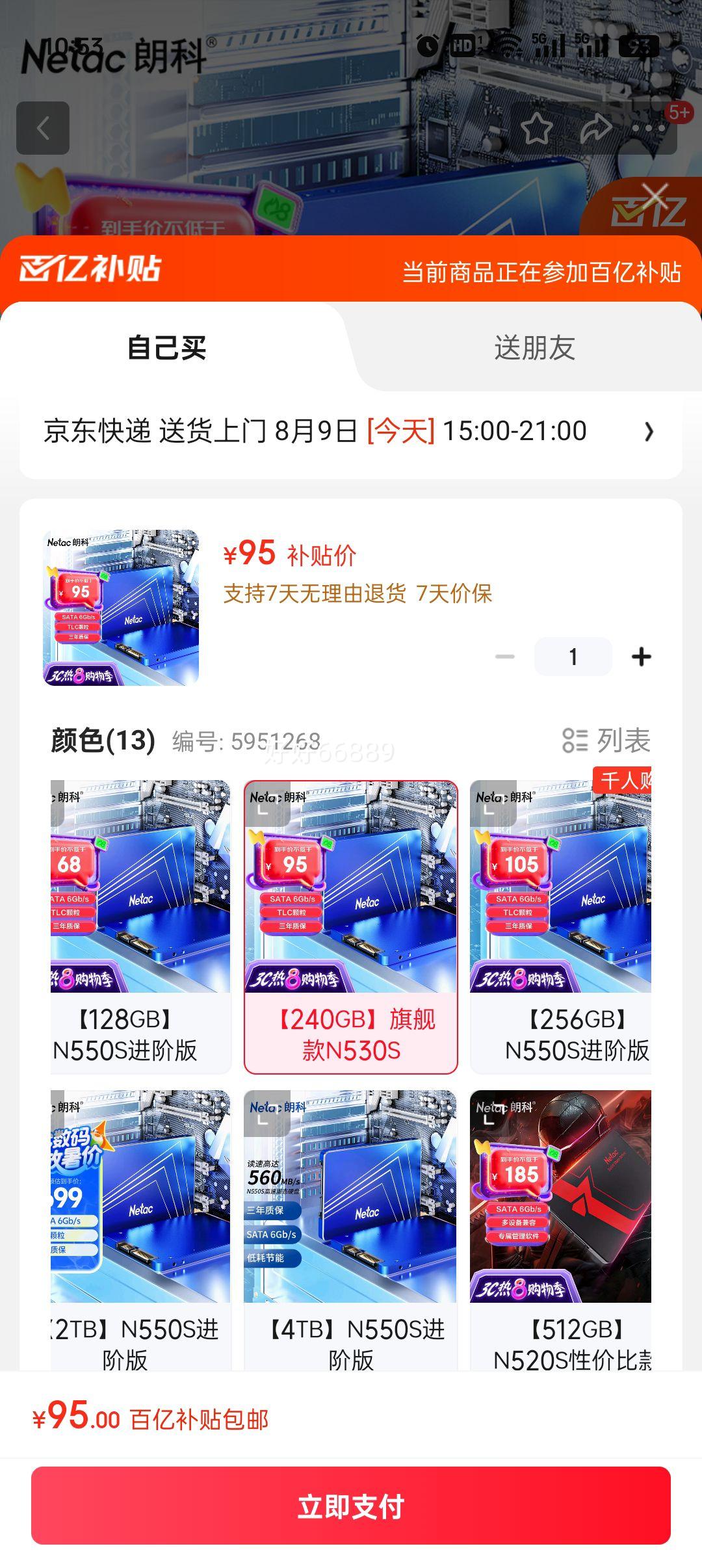Open the 7天价保 price protection link
Screen dimensions: 702x1568
pyautogui.click(x=455, y=594)
